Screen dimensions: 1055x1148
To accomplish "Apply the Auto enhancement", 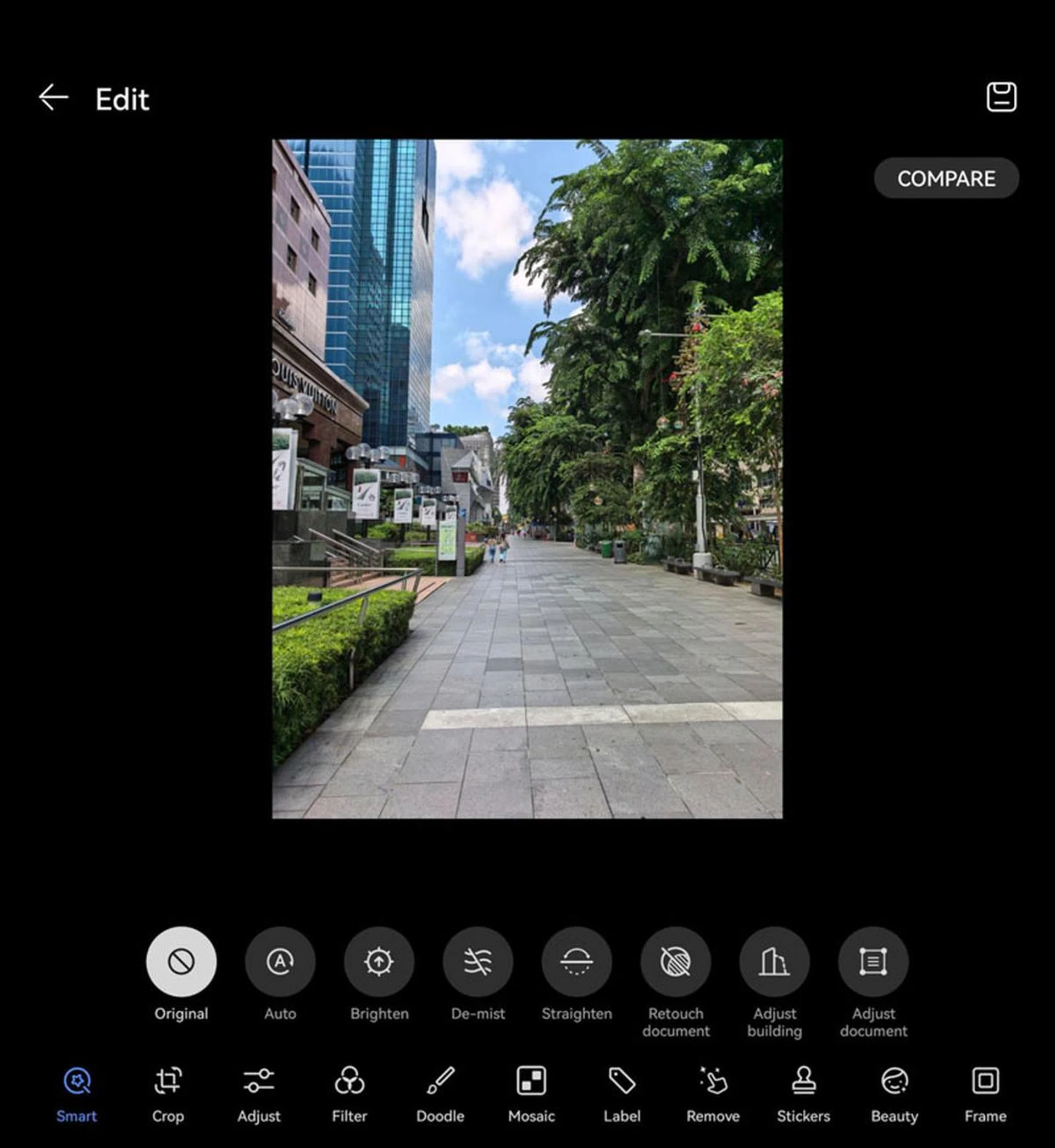I will (x=280, y=962).
